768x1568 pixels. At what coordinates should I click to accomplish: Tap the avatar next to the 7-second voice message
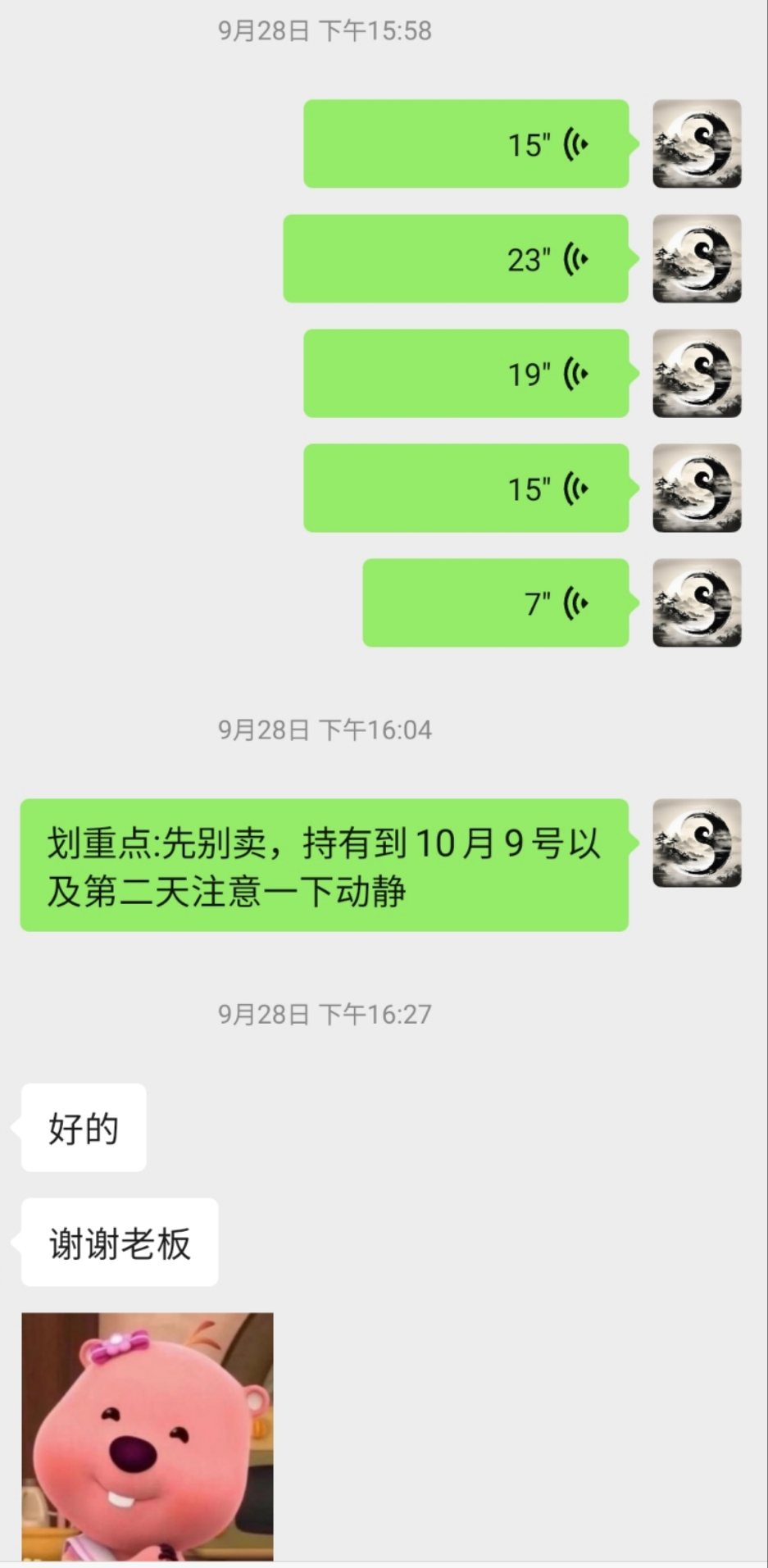click(x=697, y=603)
